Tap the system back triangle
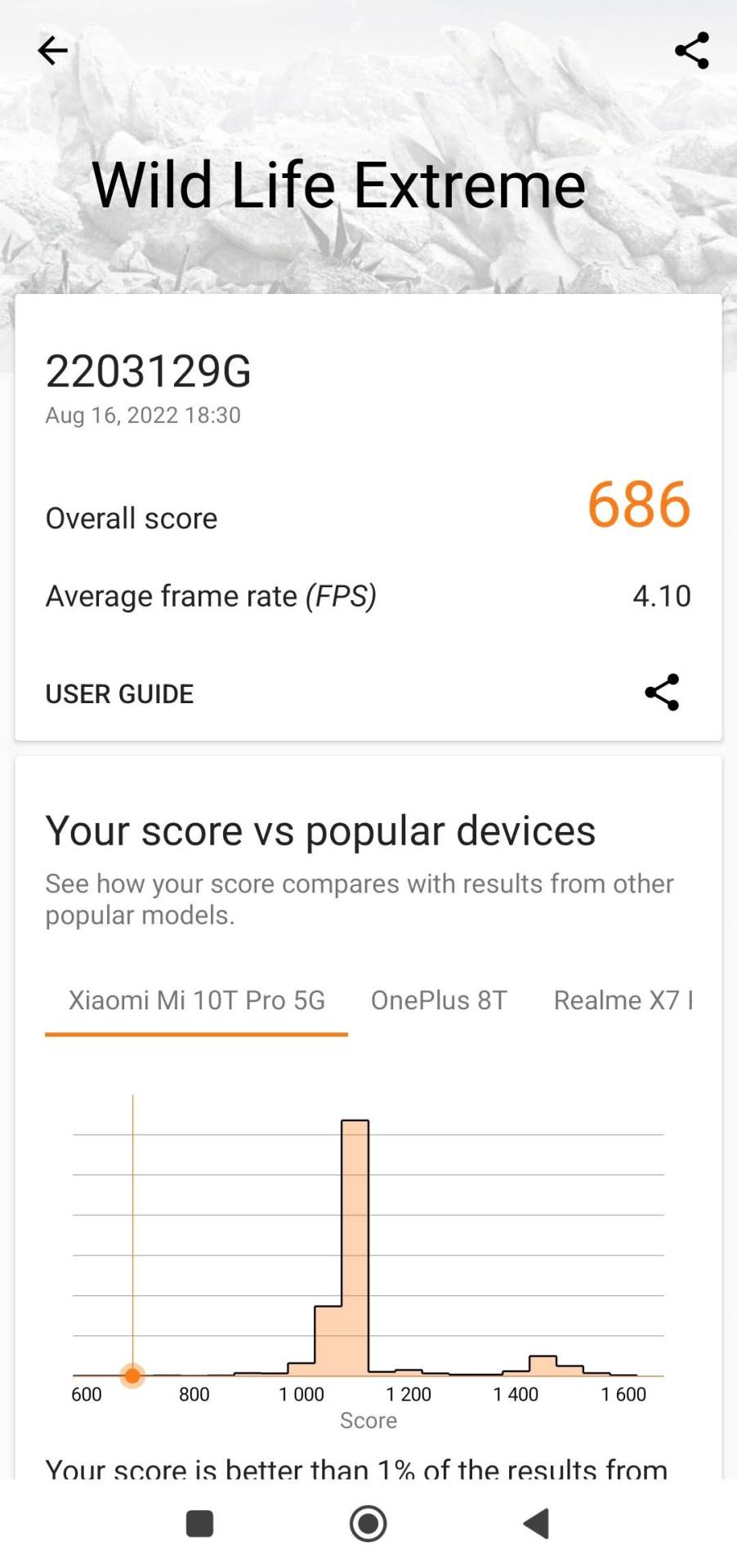The height and width of the screenshot is (1568, 737). pyautogui.click(x=536, y=1523)
